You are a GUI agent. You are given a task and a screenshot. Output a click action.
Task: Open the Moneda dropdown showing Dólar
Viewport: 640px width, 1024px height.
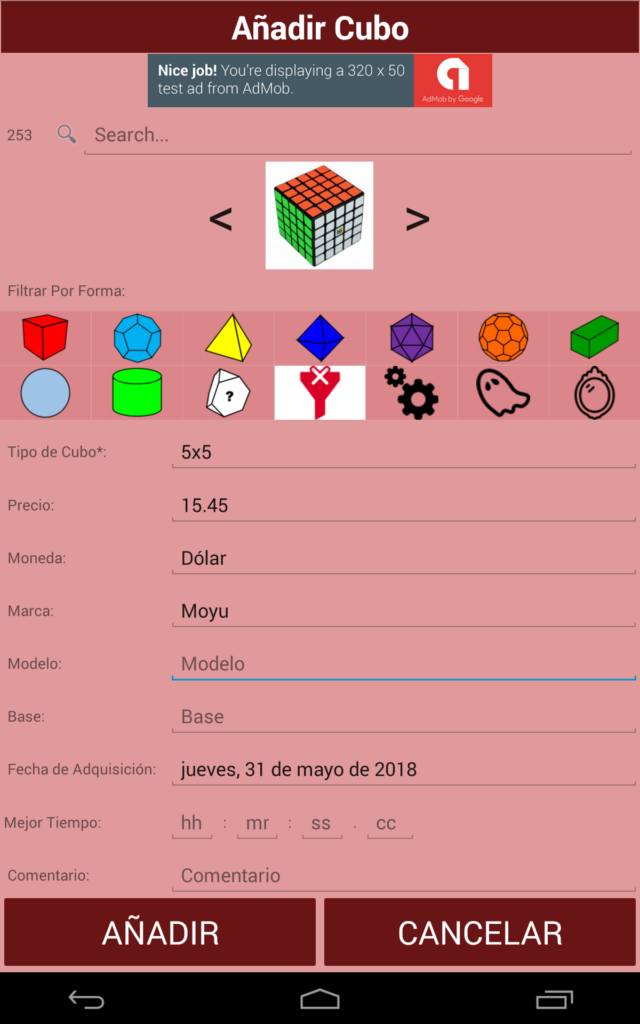point(403,558)
